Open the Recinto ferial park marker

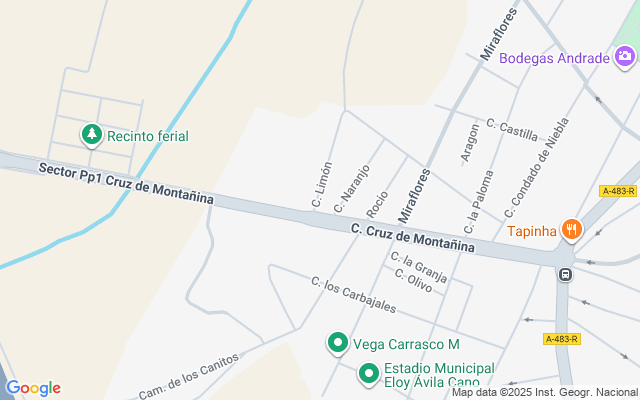pyautogui.click(x=91, y=134)
